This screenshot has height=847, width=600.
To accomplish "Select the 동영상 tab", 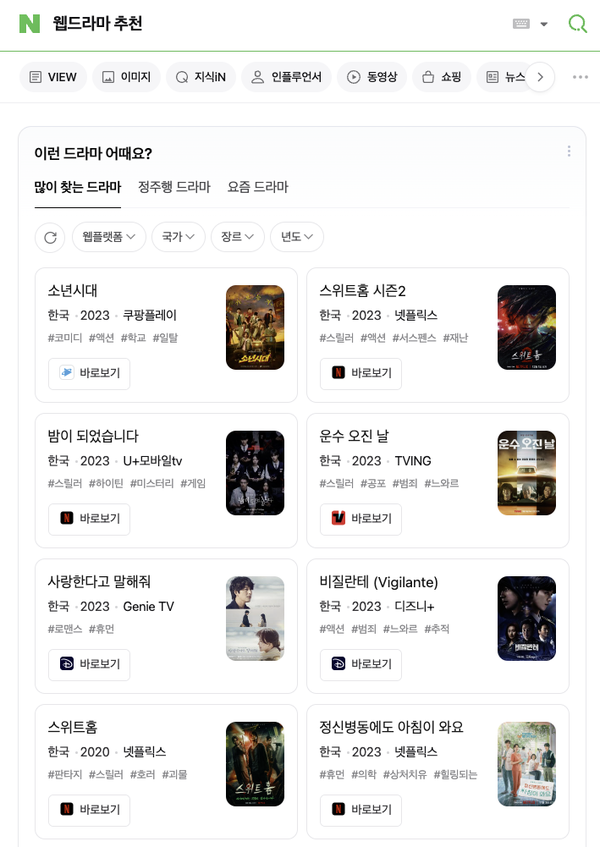I will pyautogui.click(x=372, y=77).
